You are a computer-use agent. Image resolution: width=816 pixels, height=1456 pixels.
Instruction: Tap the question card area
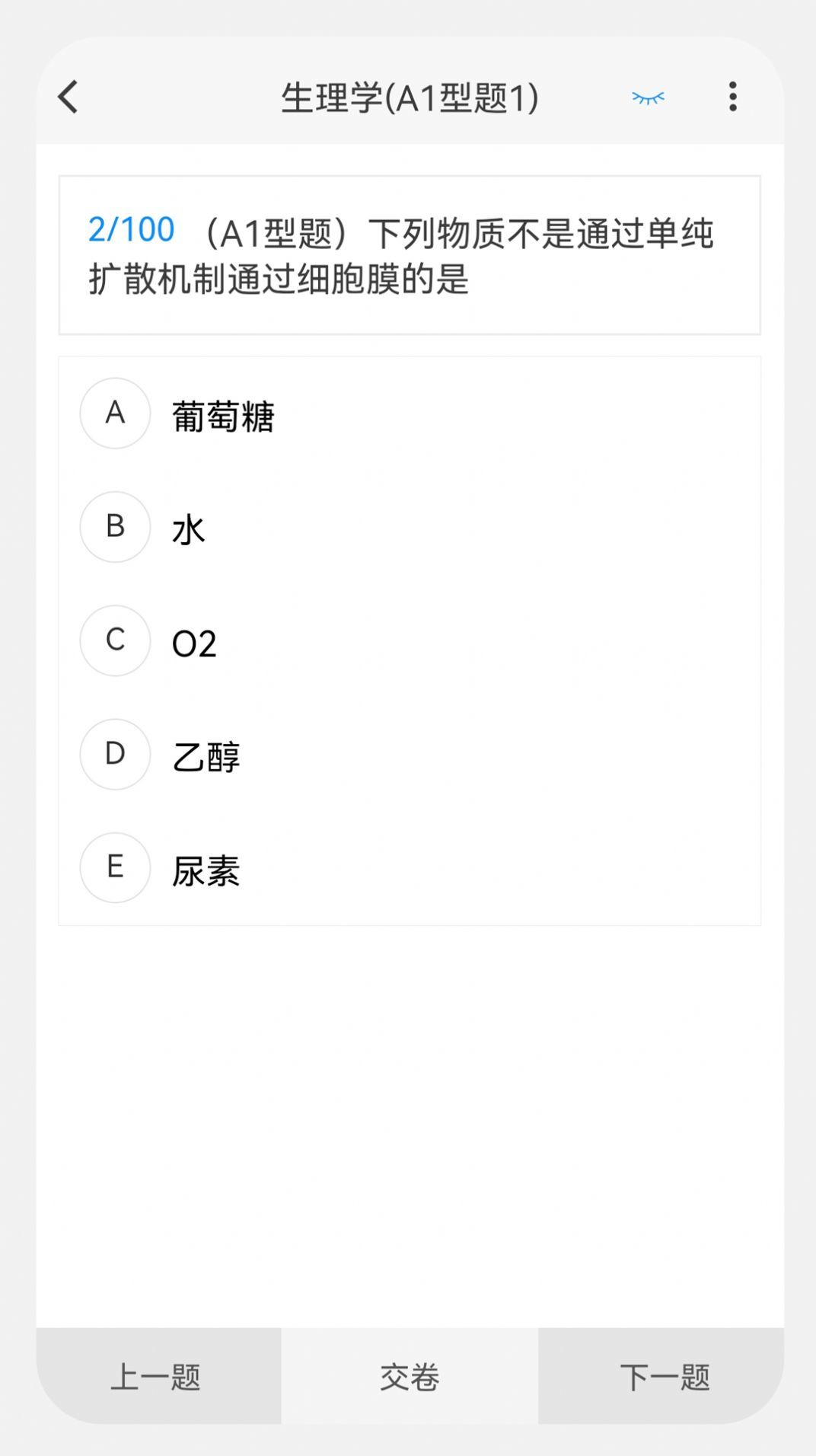click(x=411, y=255)
